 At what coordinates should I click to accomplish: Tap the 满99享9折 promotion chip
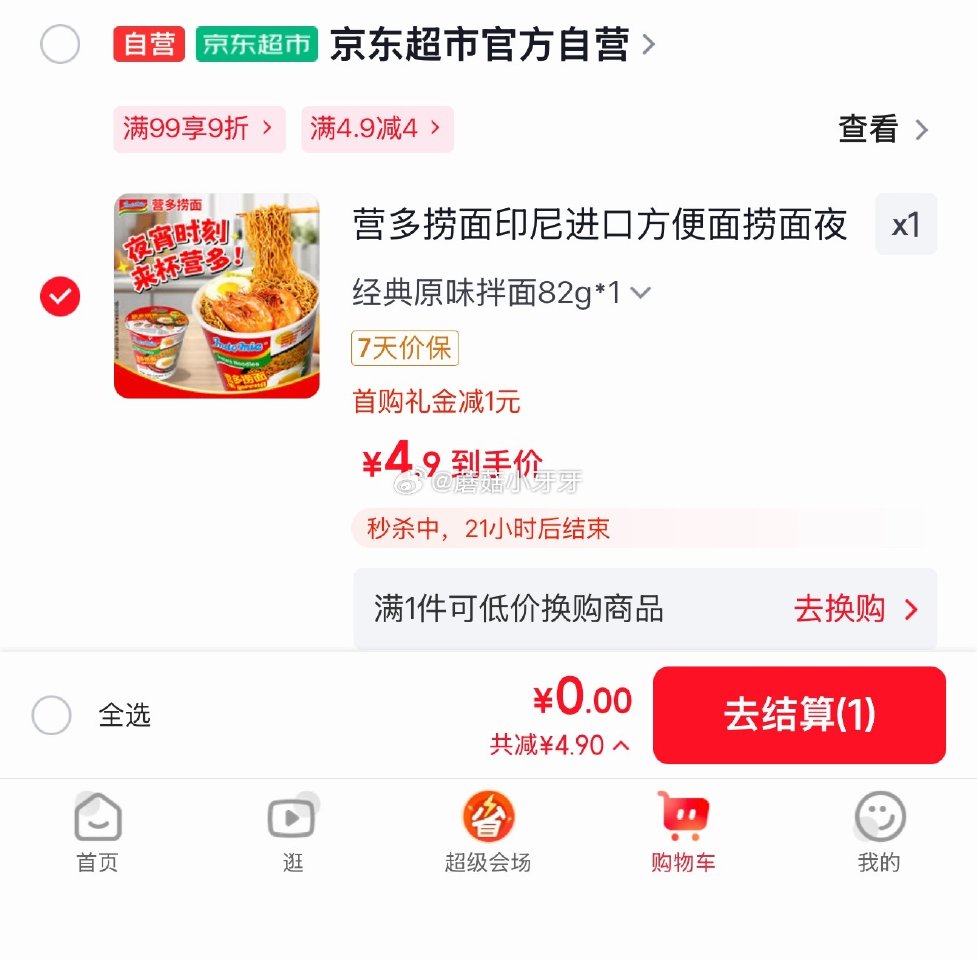(x=199, y=129)
